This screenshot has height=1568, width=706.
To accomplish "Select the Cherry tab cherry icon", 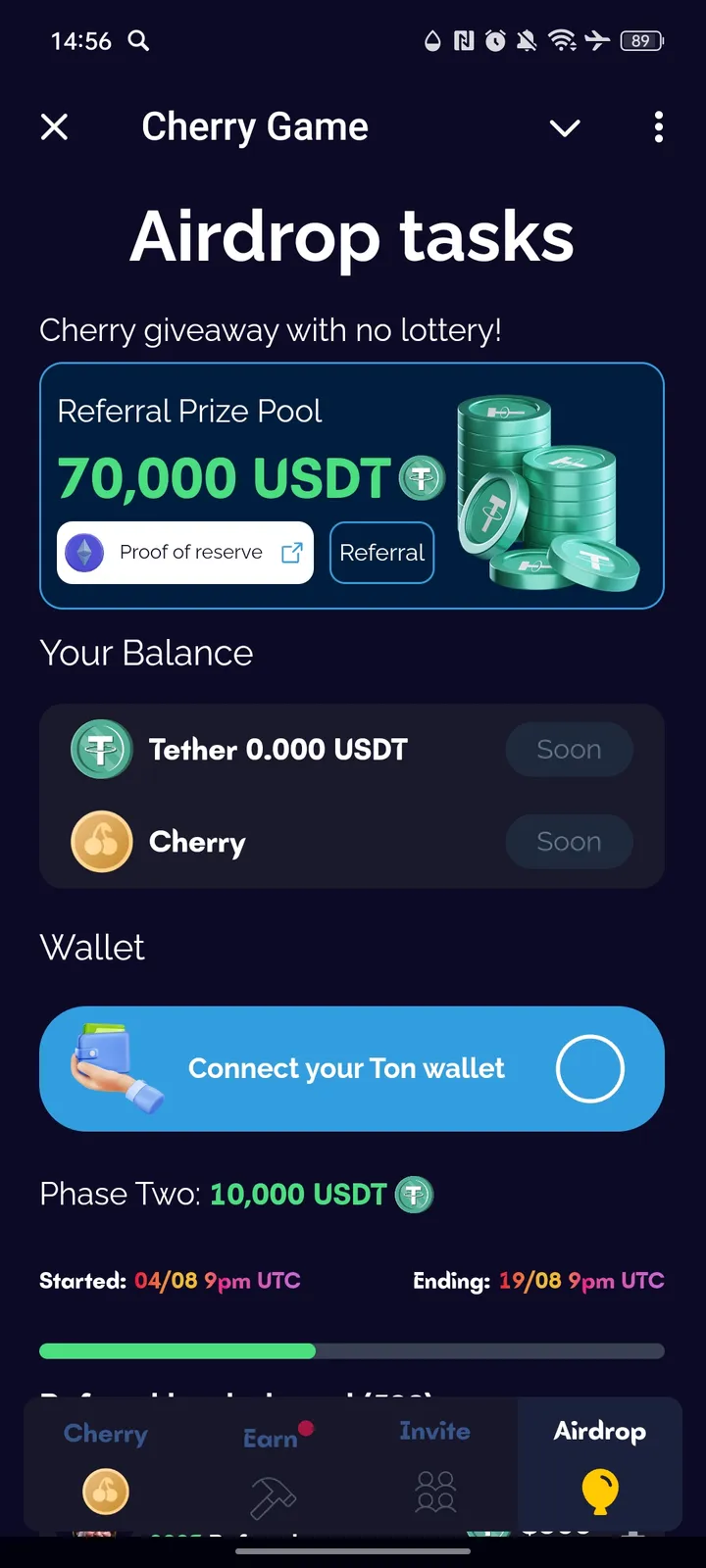I will [x=105, y=1491].
